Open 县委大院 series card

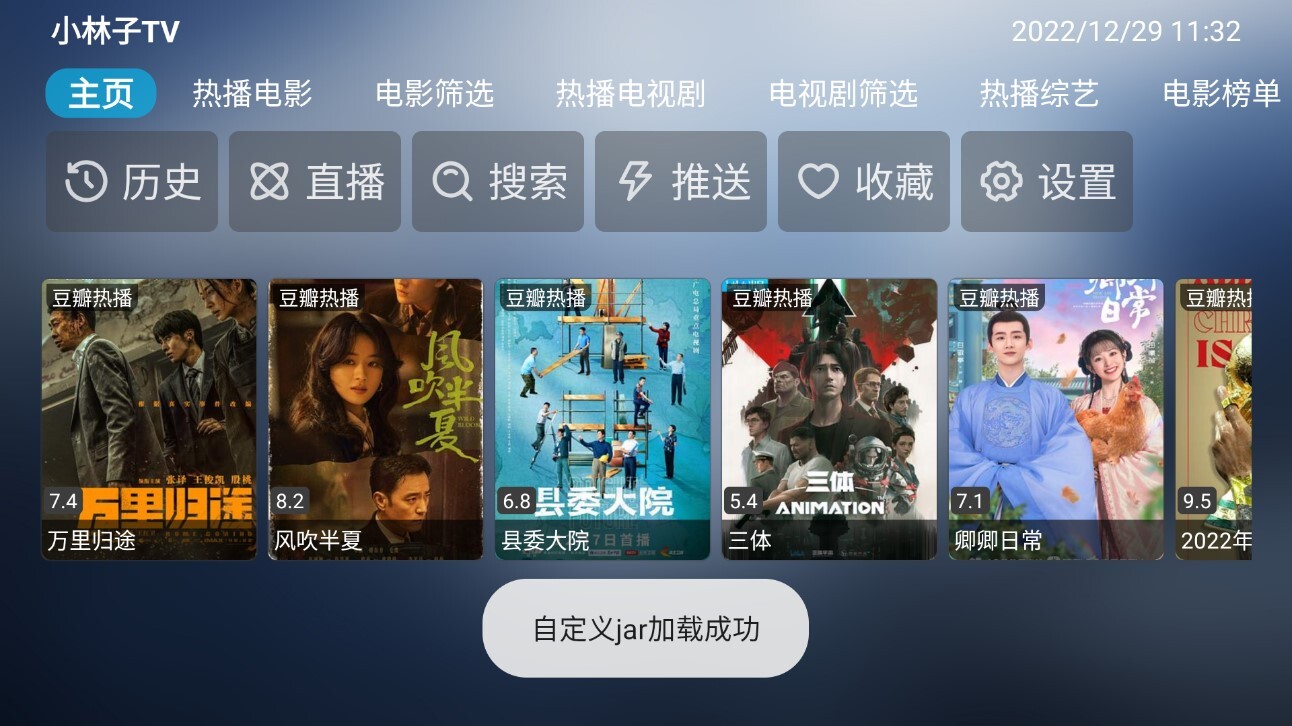603,418
